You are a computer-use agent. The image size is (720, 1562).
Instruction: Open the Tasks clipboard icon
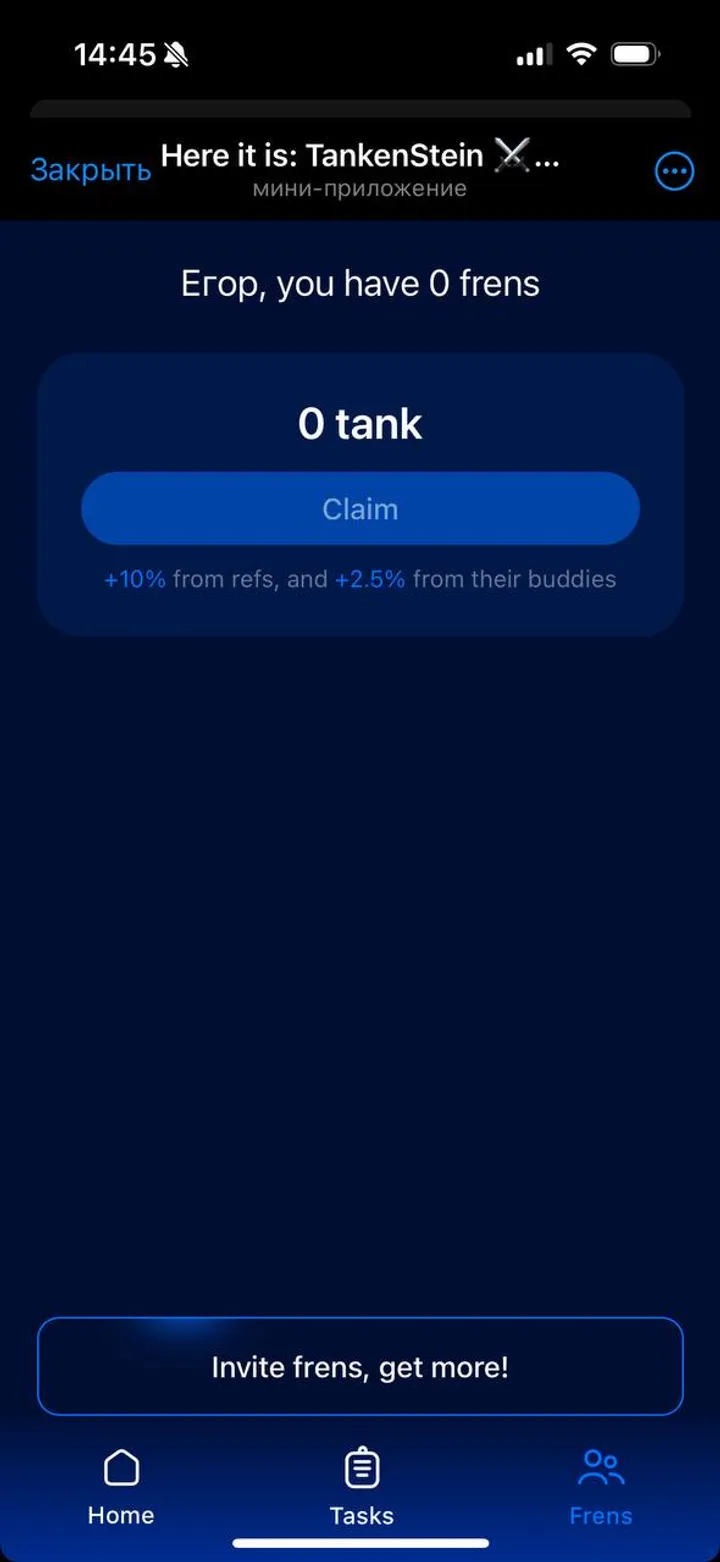coord(361,1466)
